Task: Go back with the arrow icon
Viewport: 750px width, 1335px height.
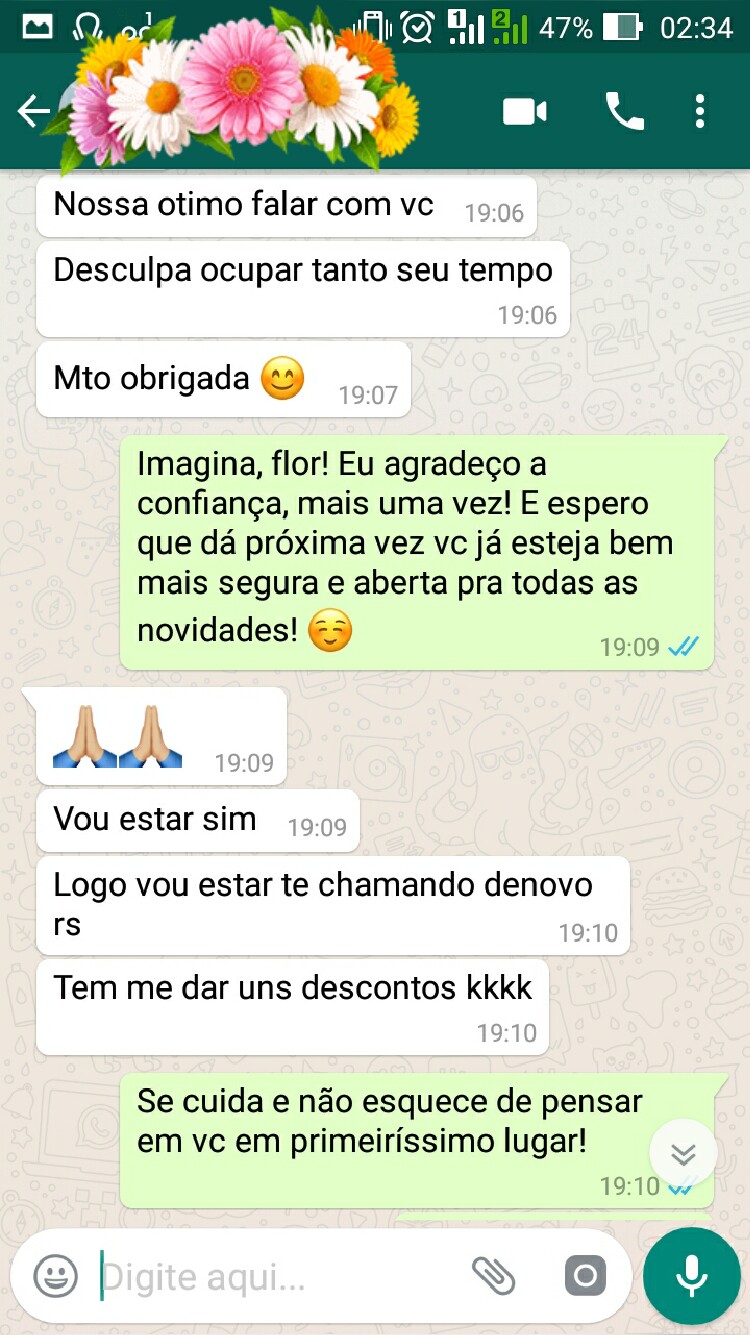Action: pos(34,112)
